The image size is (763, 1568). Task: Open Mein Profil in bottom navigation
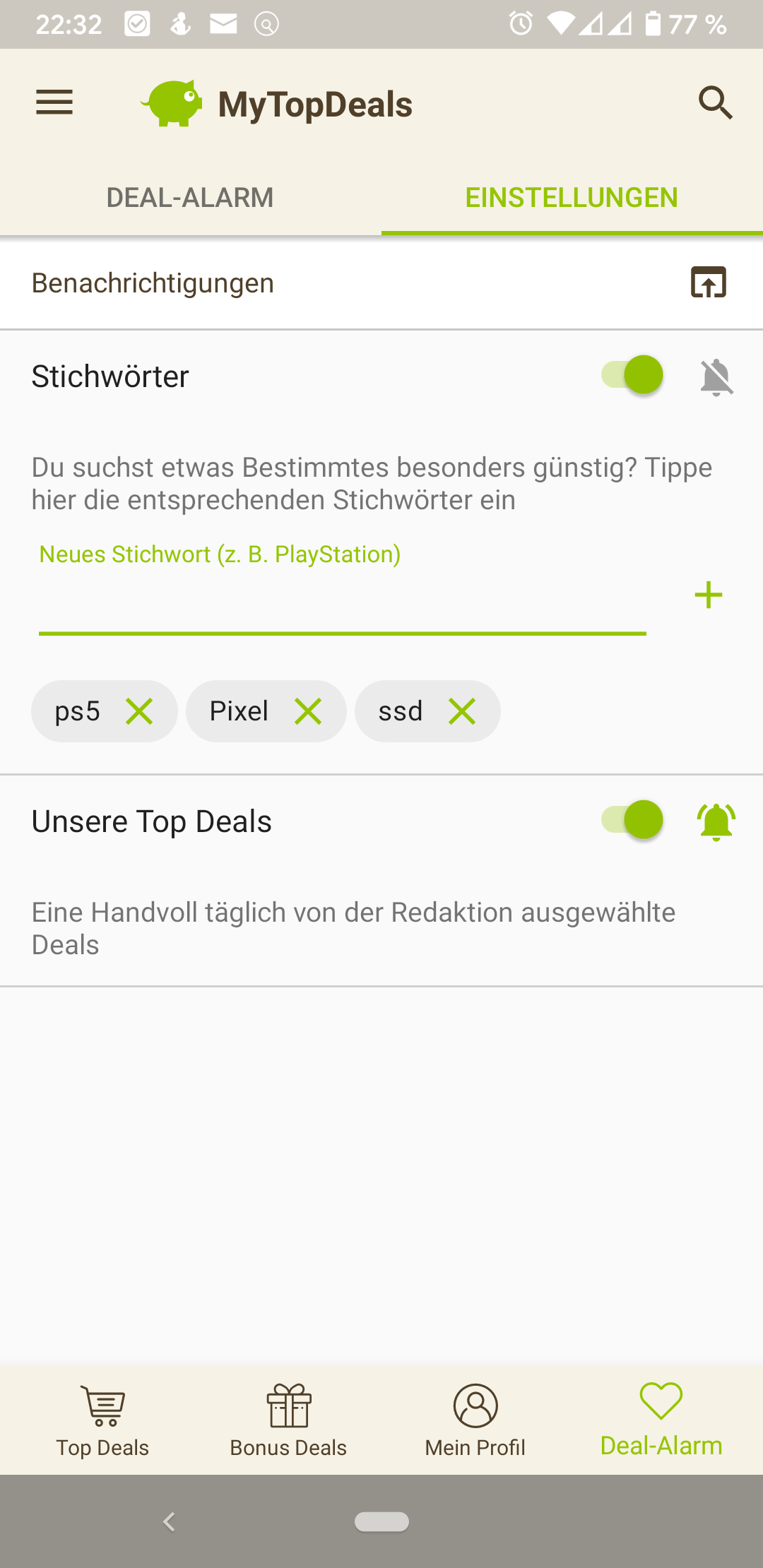pos(475,1420)
